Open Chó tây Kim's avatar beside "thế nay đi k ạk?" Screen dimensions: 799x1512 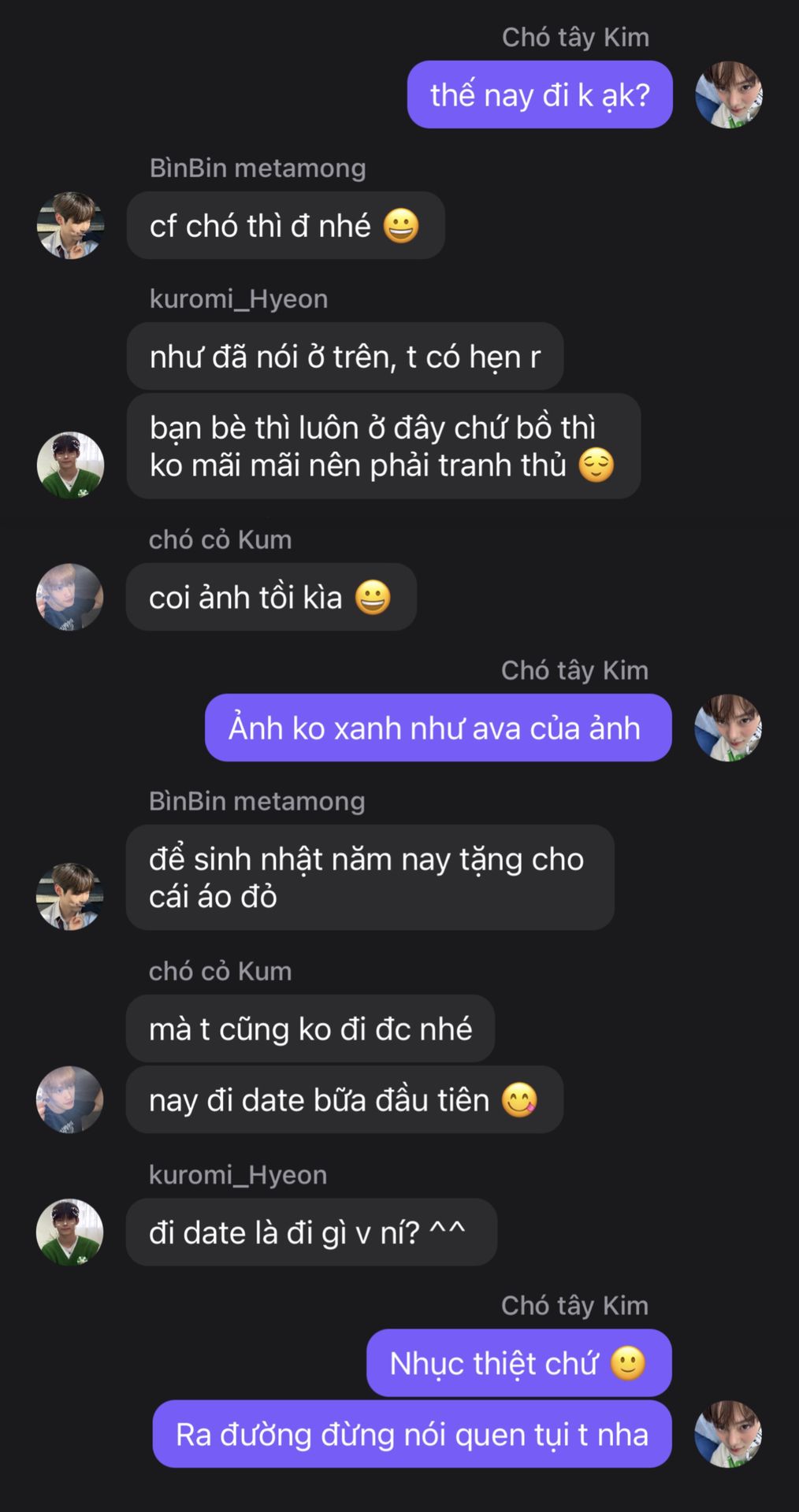(x=728, y=95)
